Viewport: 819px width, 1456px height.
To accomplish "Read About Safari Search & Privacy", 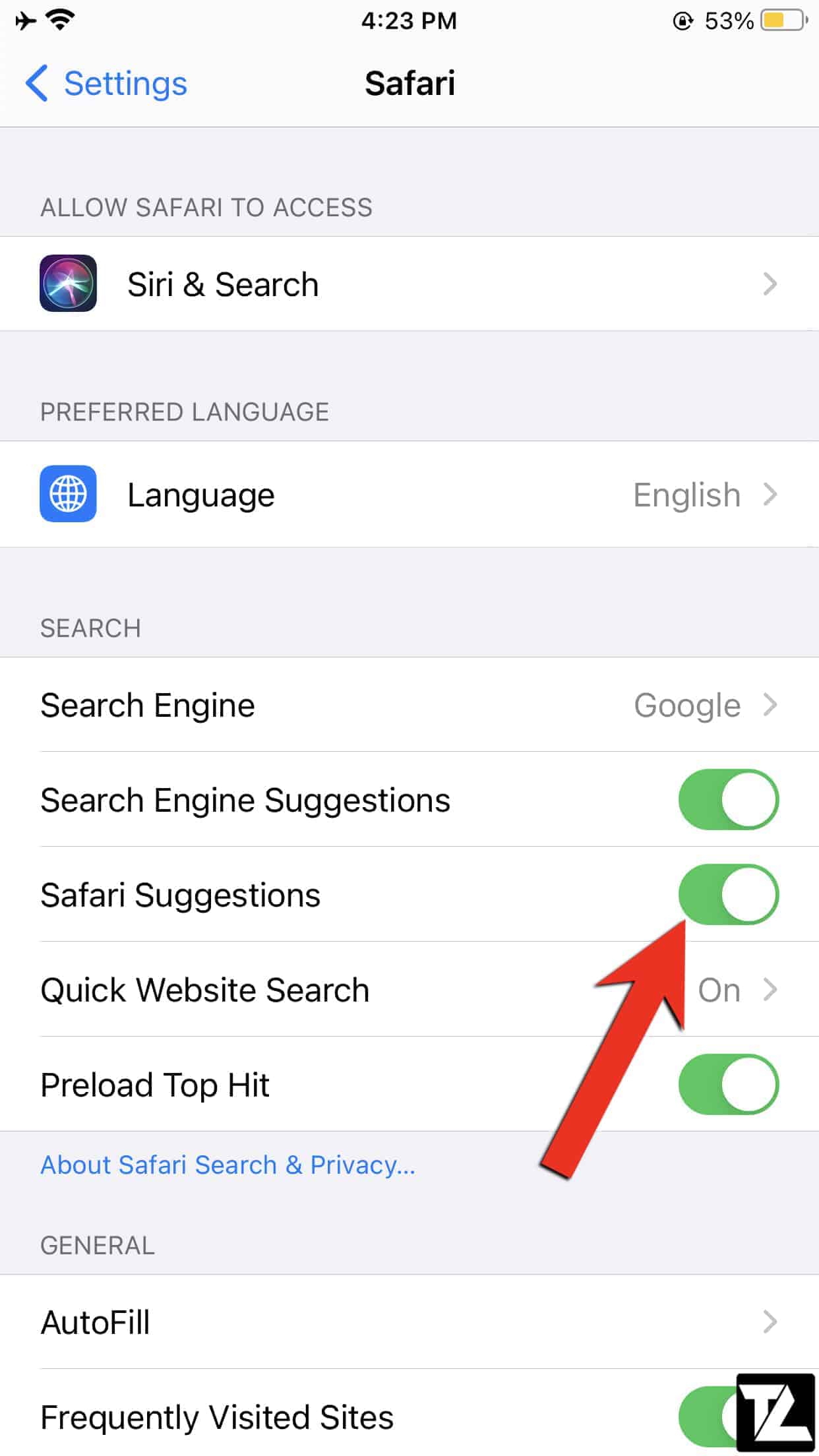I will pyautogui.click(x=228, y=1165).
